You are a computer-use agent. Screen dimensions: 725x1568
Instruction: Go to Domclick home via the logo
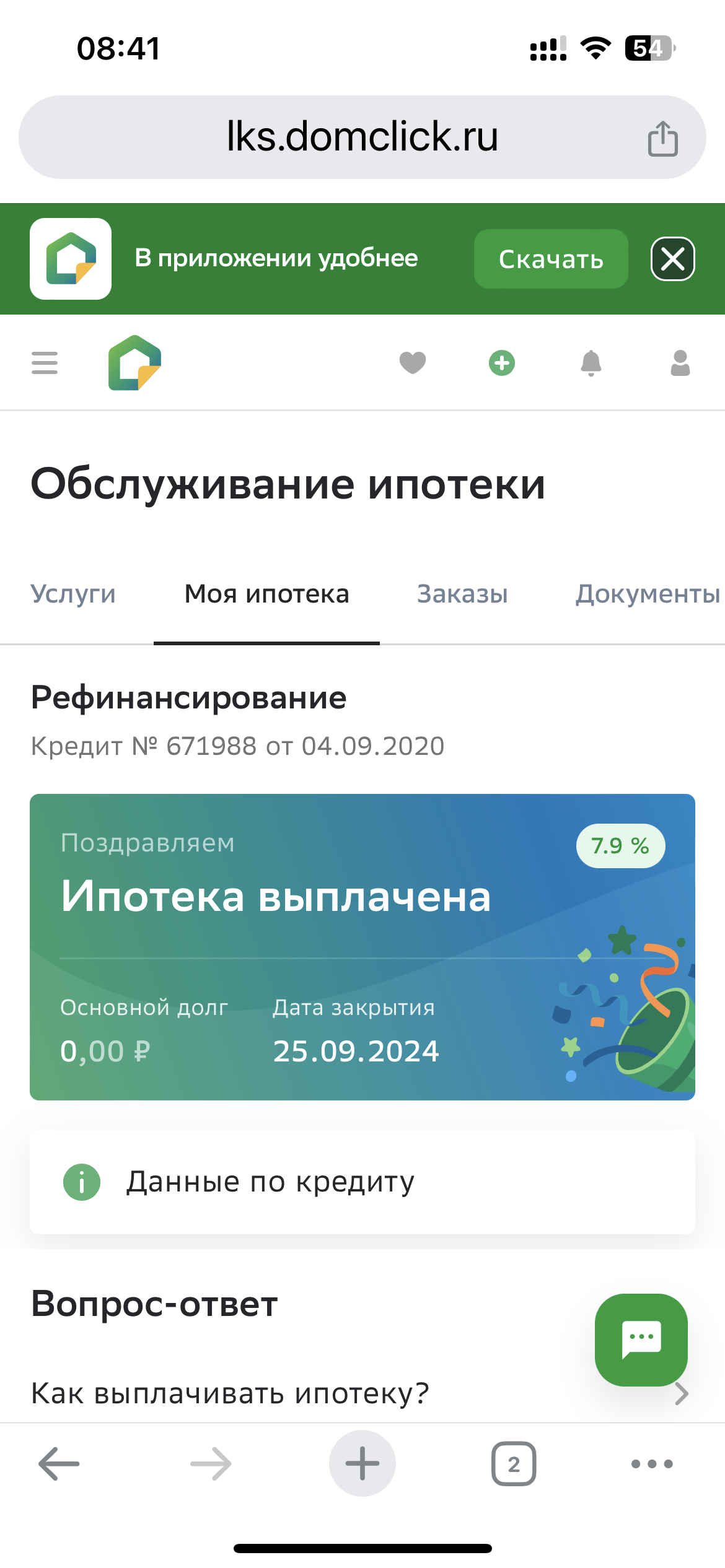[x=134, y=363]
